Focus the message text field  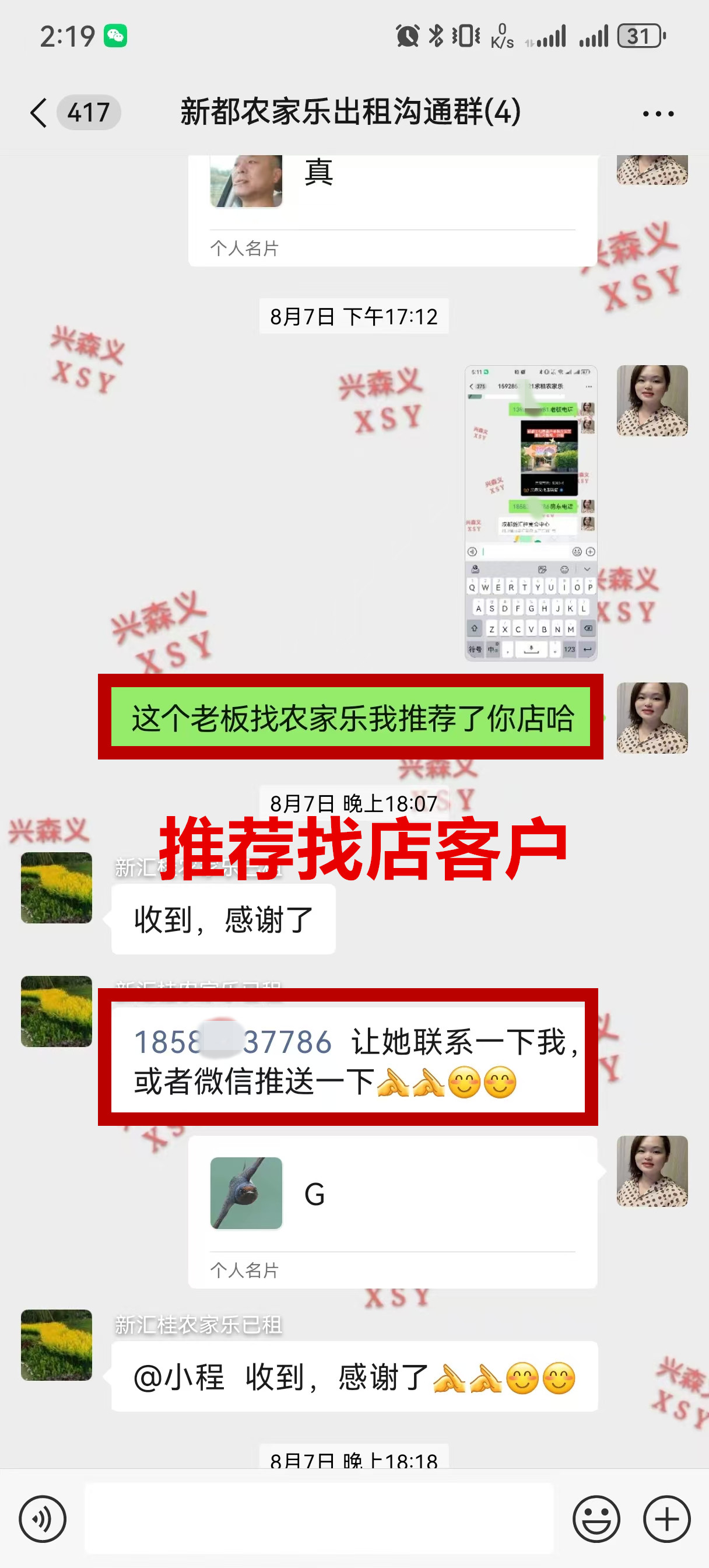pyautogui.click(x=319, y=1518)
